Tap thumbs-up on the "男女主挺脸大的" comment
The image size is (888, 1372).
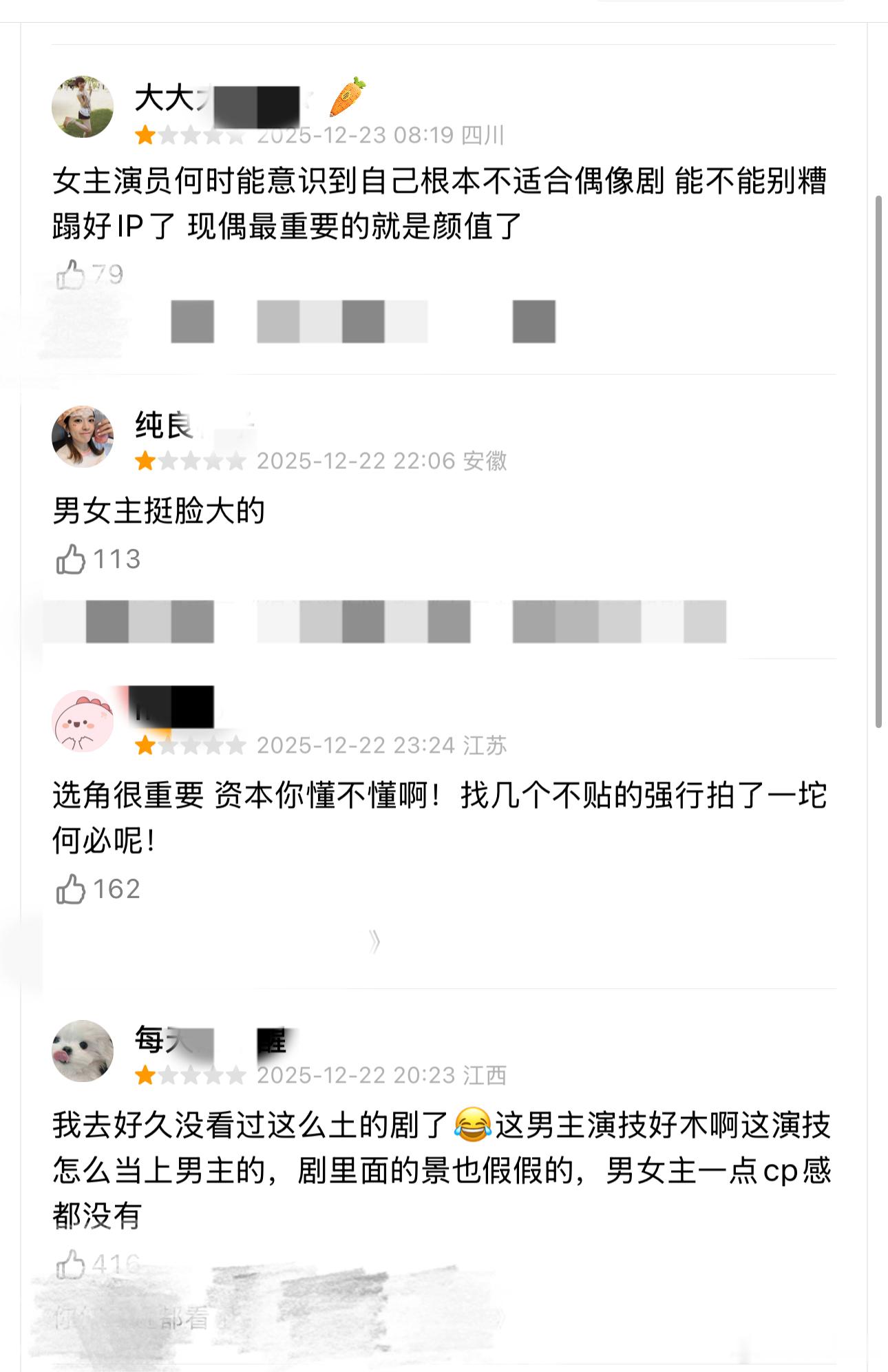[71, 559]
